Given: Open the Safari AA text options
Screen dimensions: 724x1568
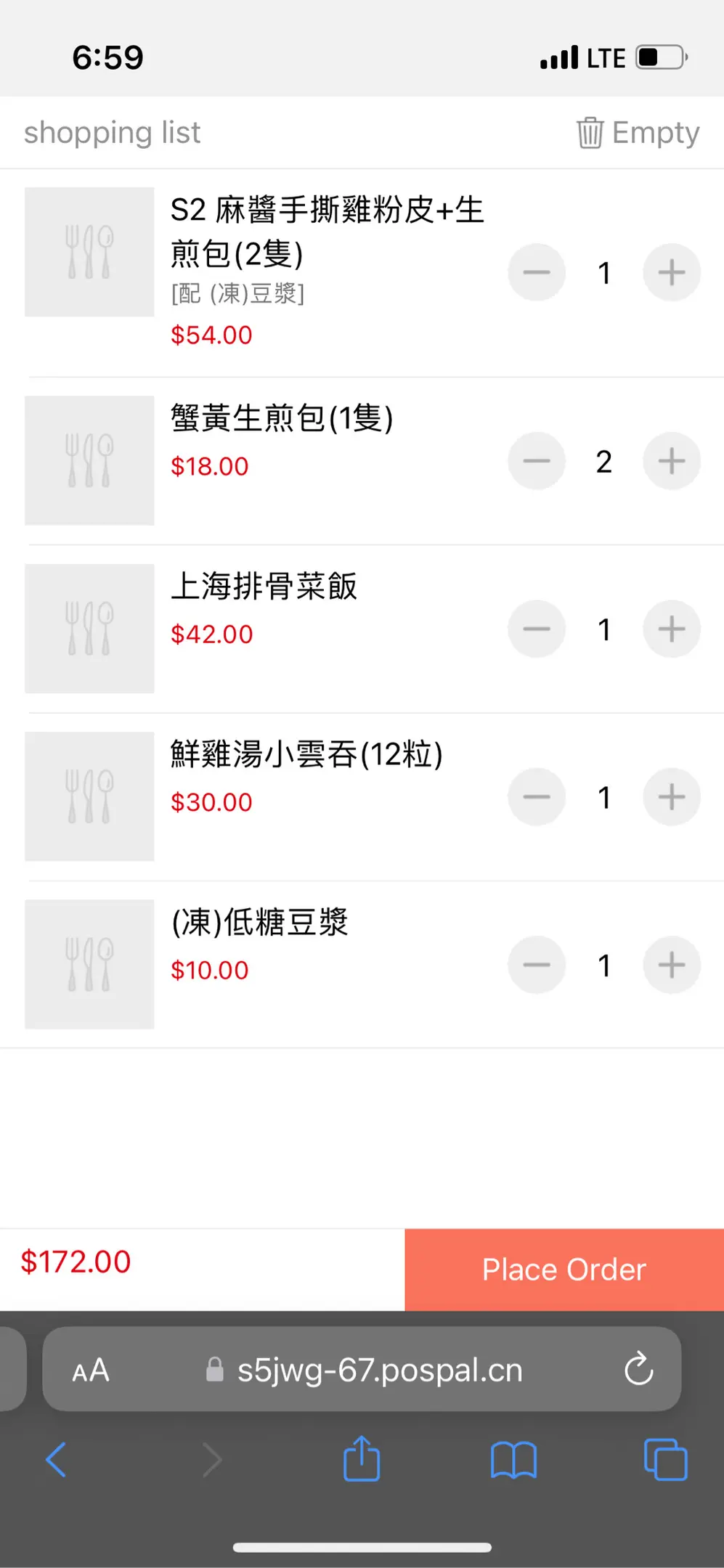Looking at the screenshot, I should 91,1371.
